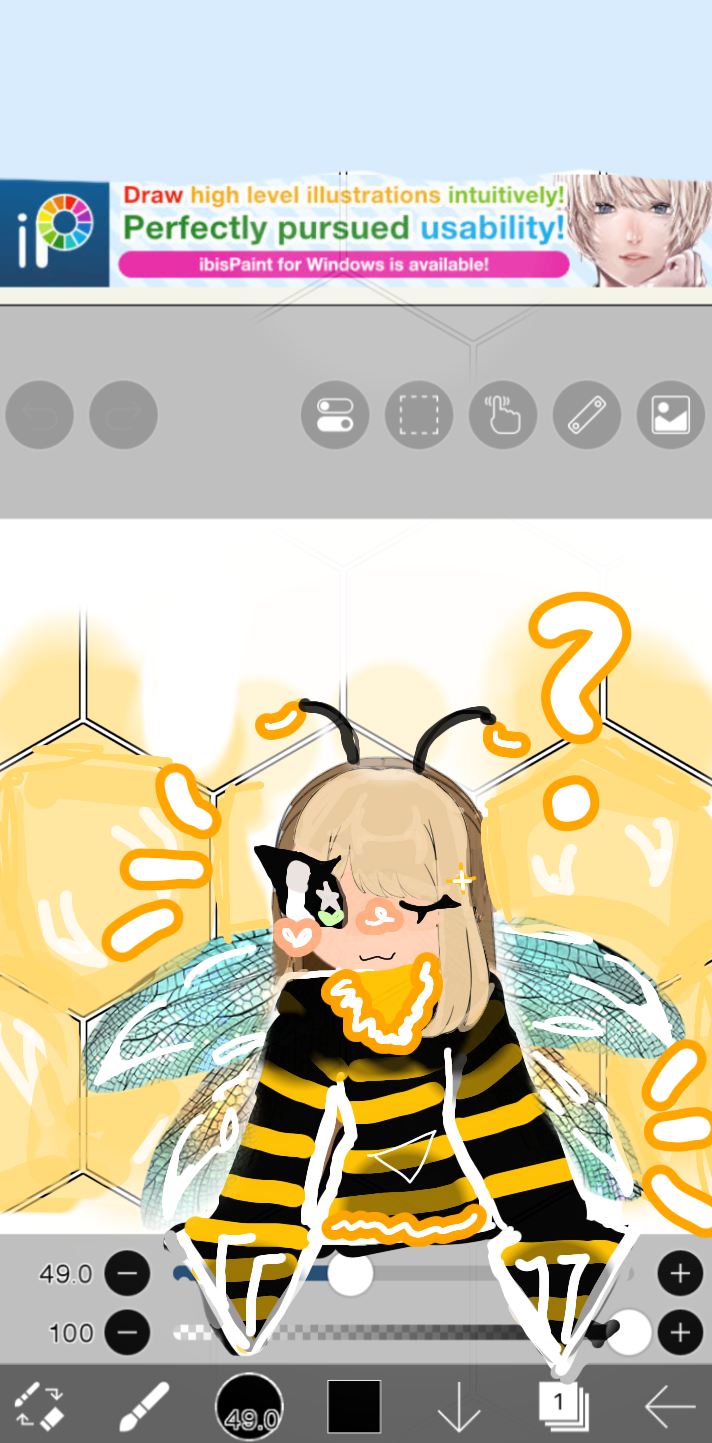Increase brush thickness with plus button
The image size is (712, 1443).
[680, 1274]
